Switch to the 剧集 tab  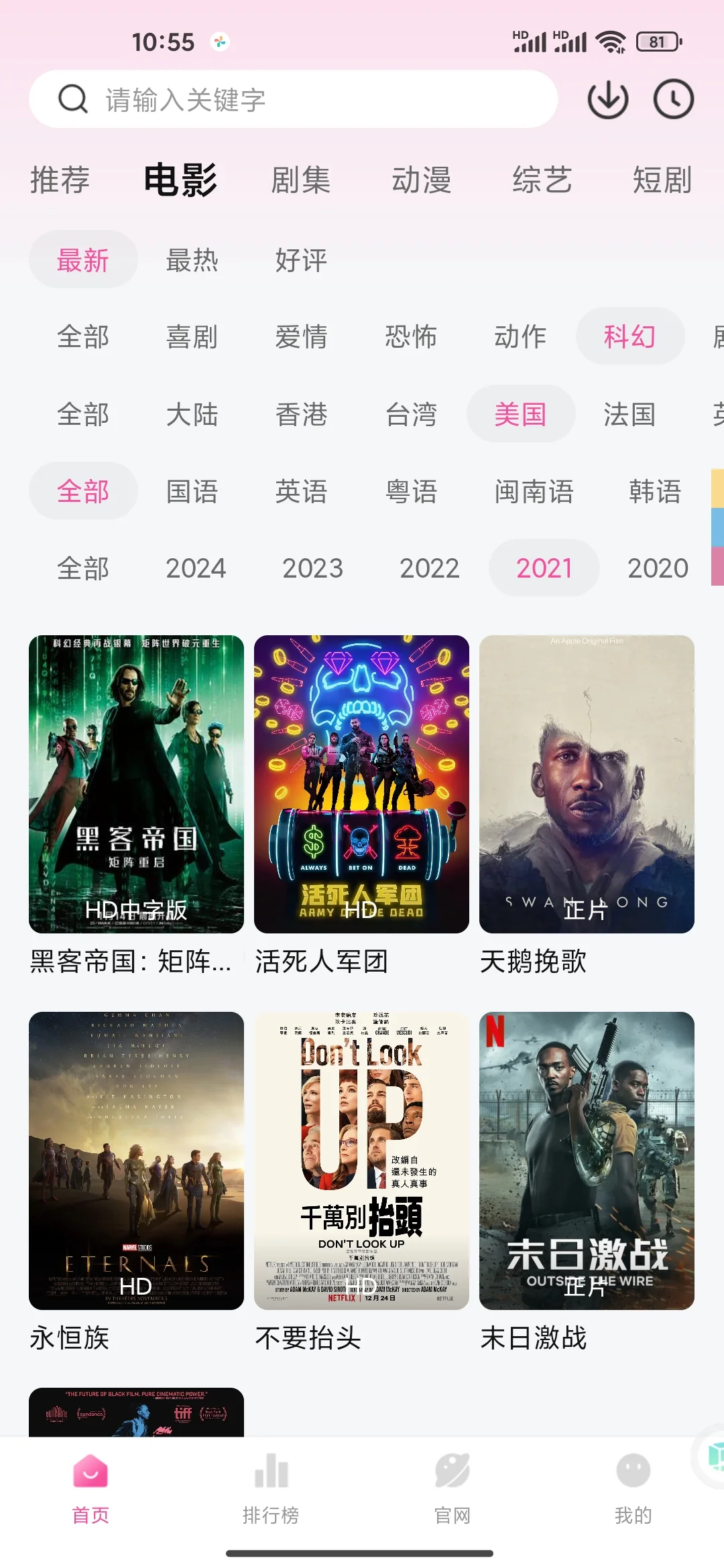(300, 180)
